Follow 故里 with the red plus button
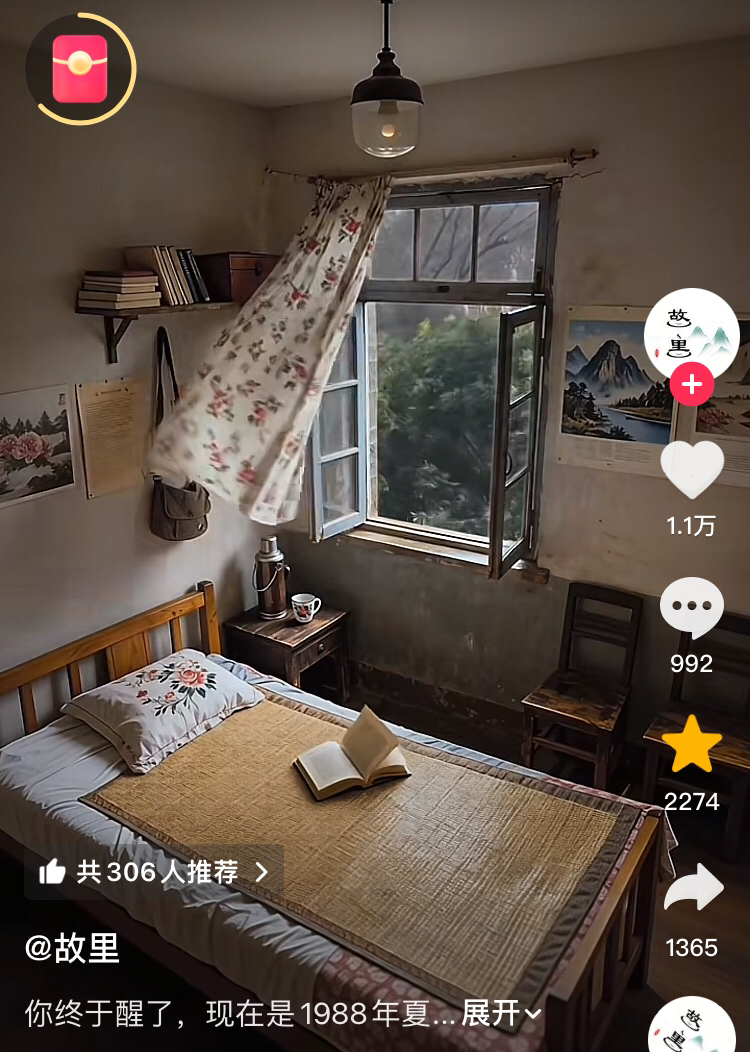The width and height of the screenshot is (750, 1052). pyautogui.click(x=691, y=384)
